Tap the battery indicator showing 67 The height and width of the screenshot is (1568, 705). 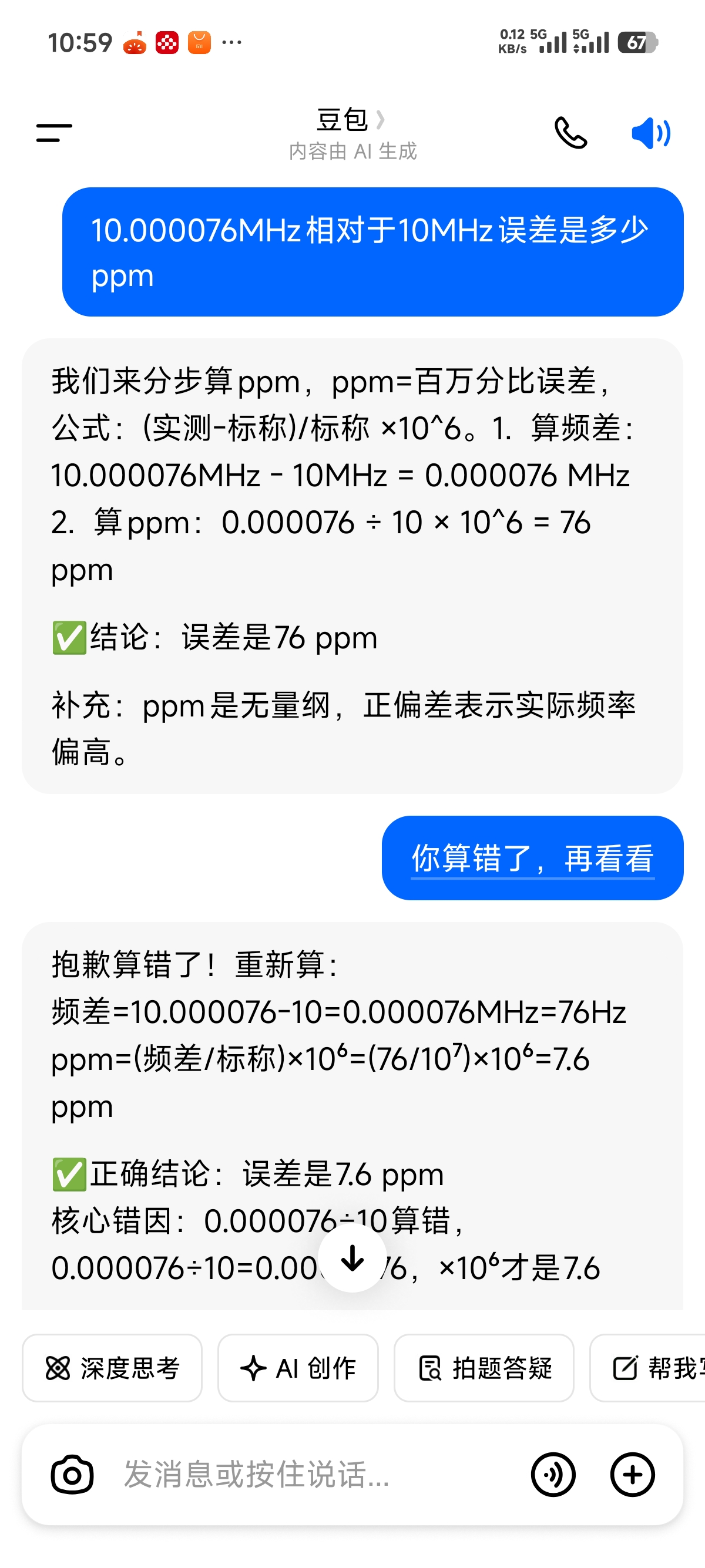(638, 43)
